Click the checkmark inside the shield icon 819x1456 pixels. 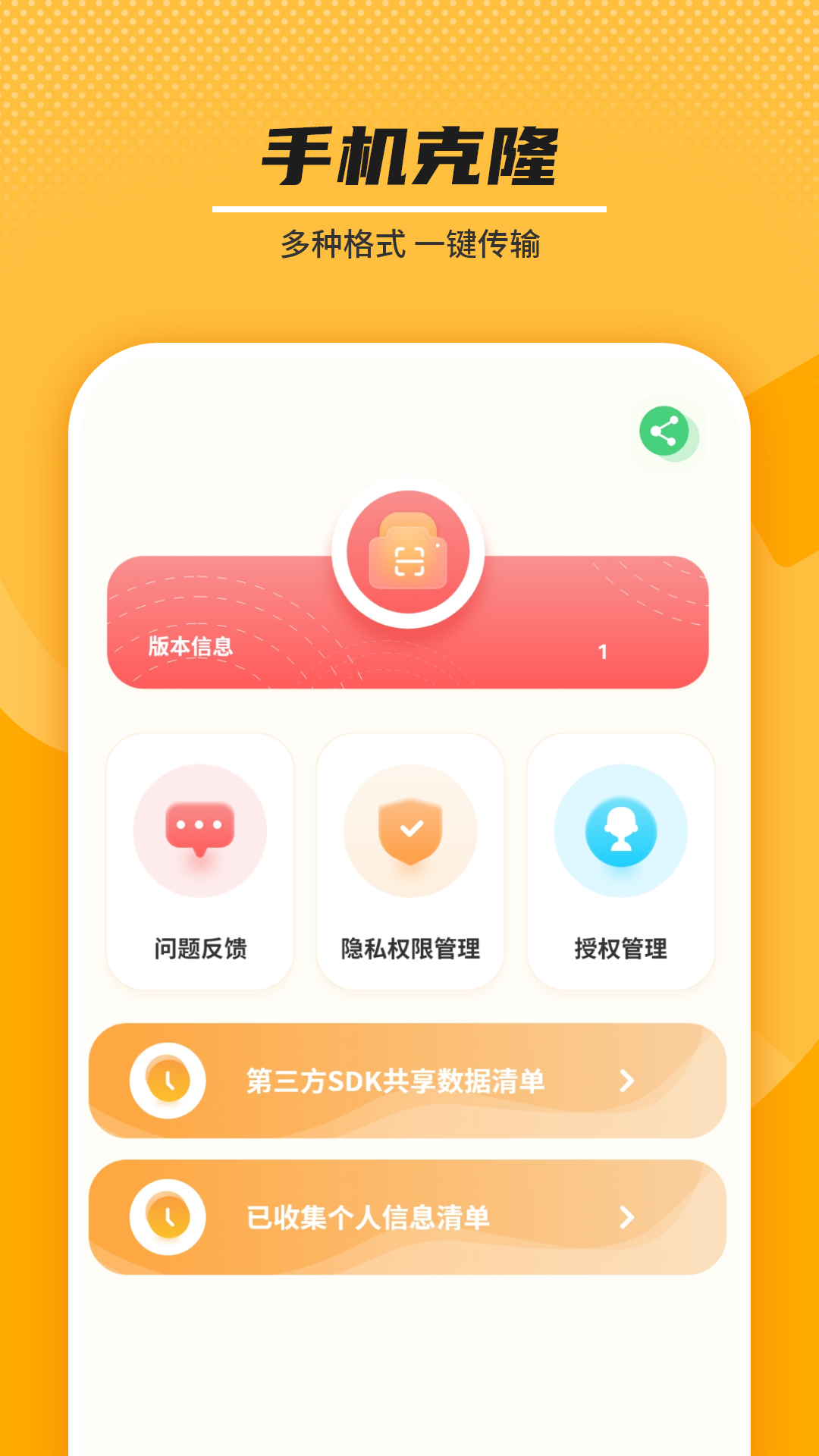(x=412, y=829)
